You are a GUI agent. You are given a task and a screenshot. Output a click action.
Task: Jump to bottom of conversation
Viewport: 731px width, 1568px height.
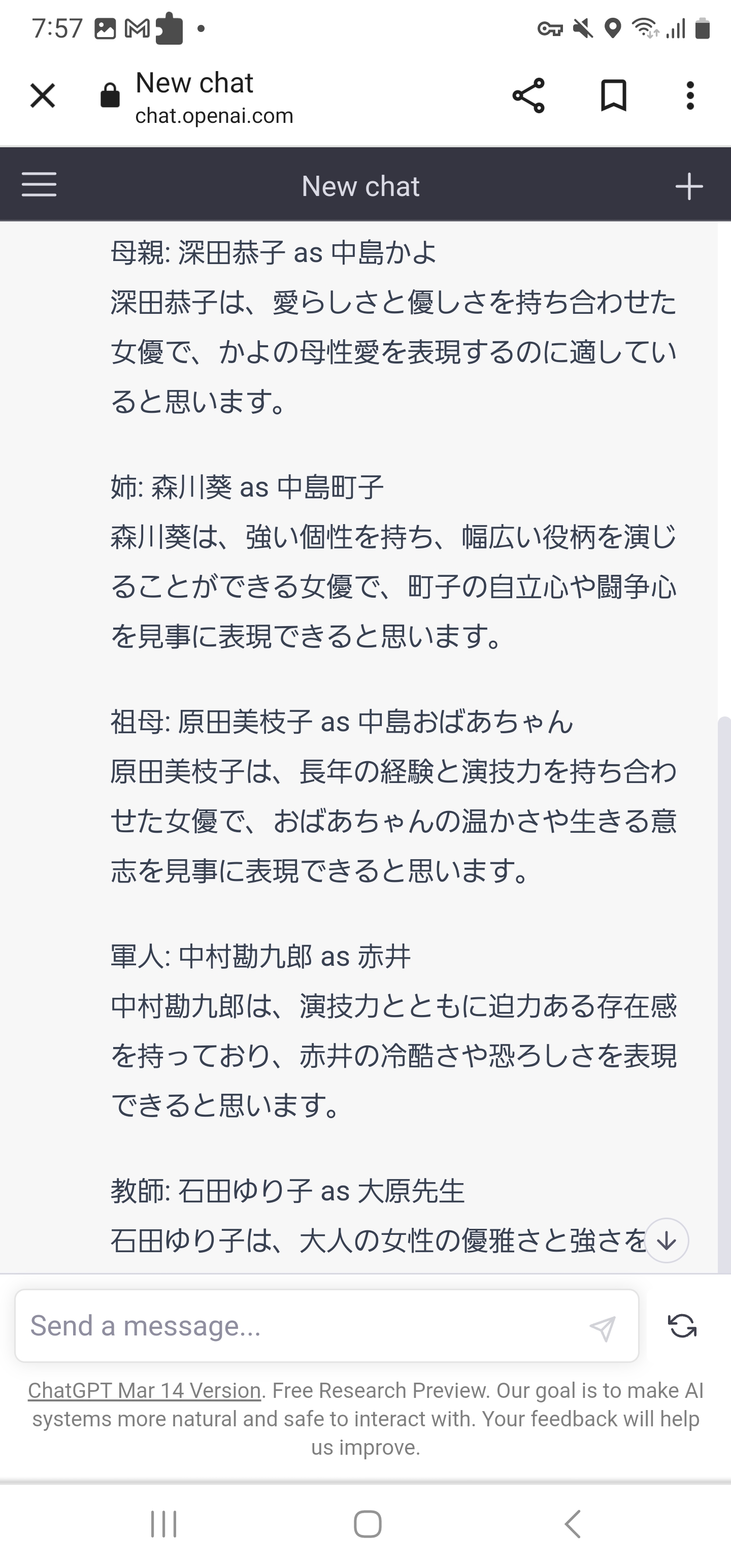667,1240
